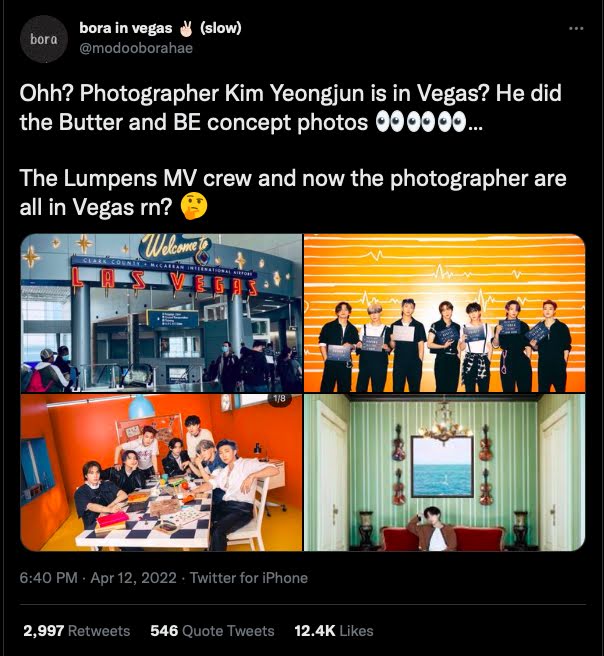
Task: View the 12.4K Likes list
Action: [x=333, y=631]
